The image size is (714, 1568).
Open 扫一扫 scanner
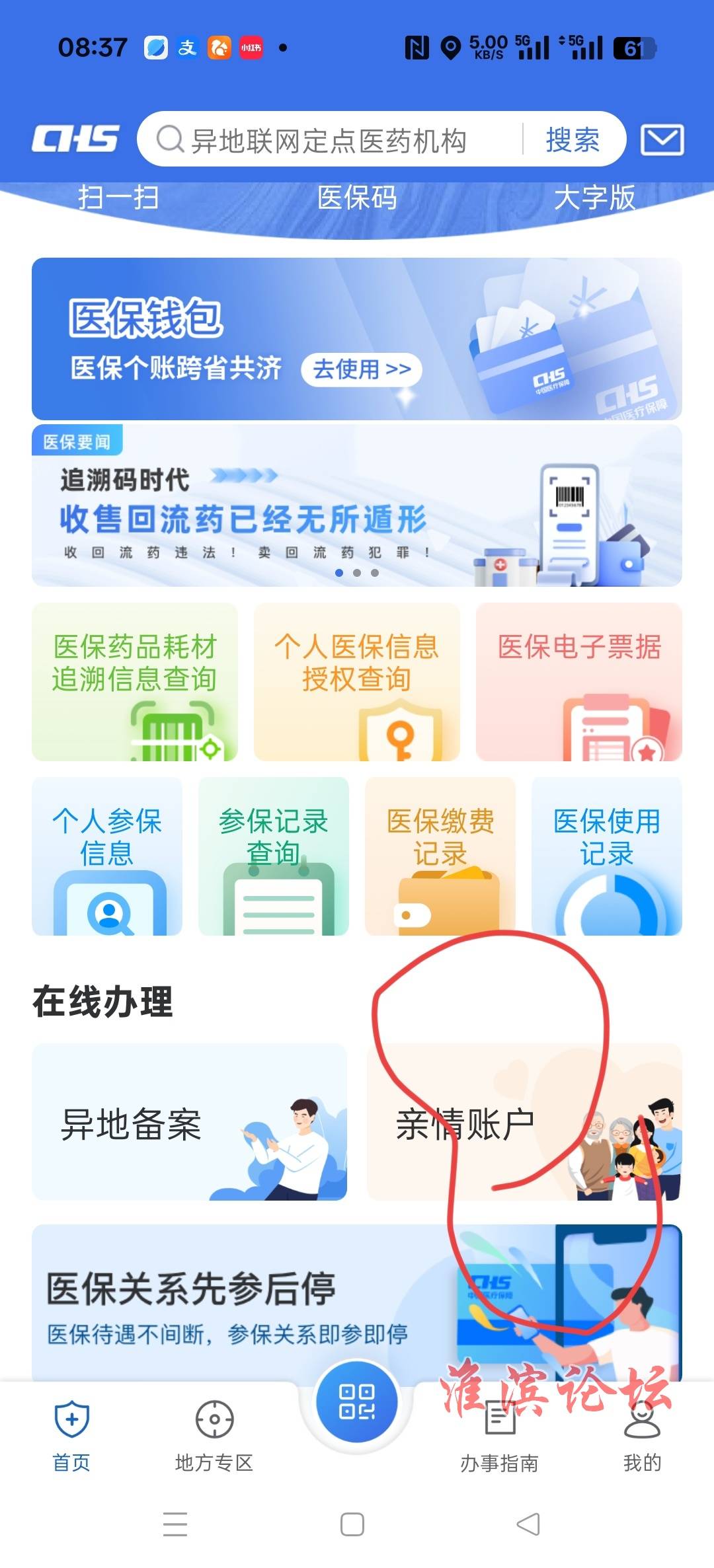tap(118, 197)
